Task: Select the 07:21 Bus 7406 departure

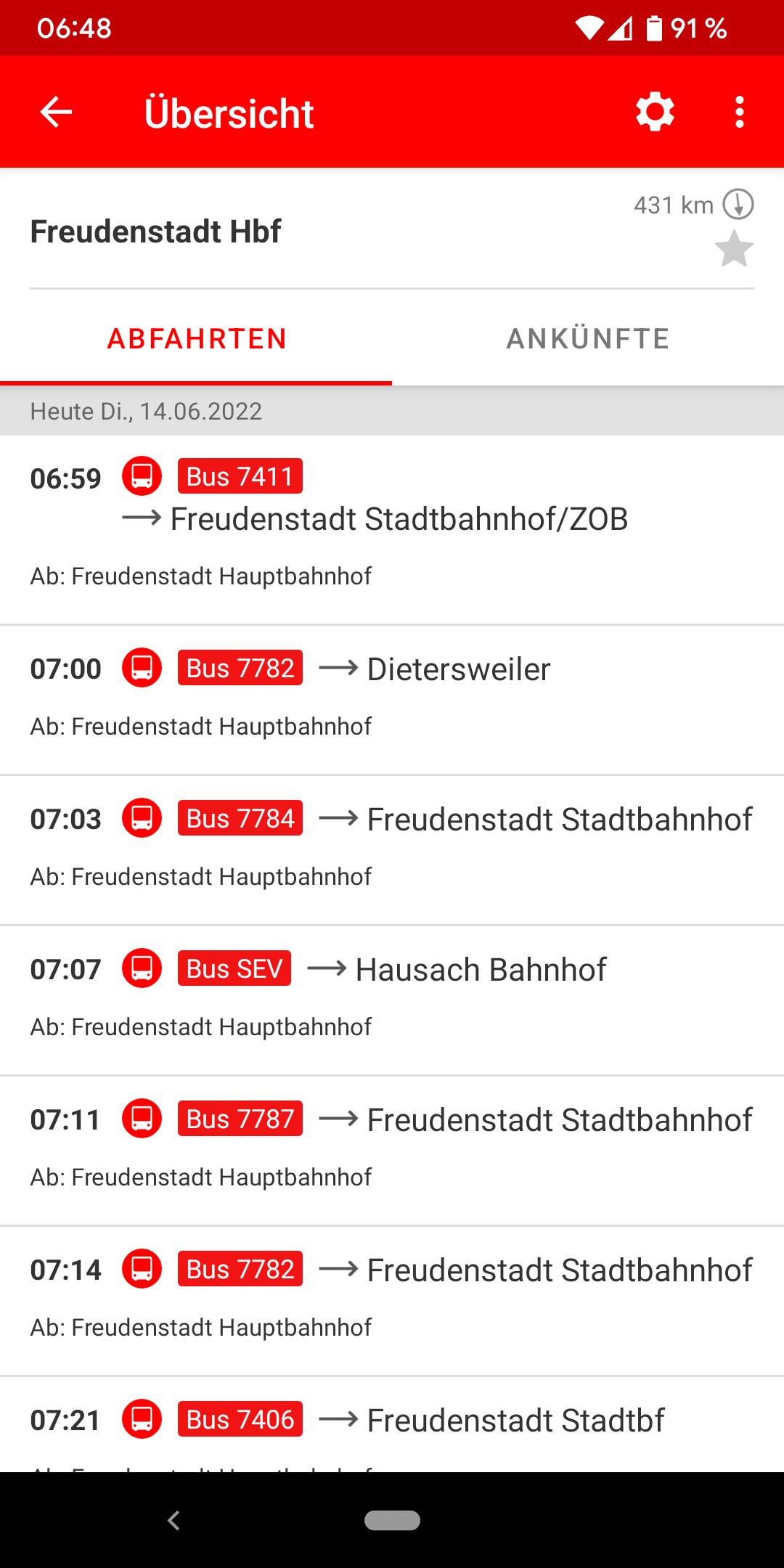Action: click(x=392, y=1424)
